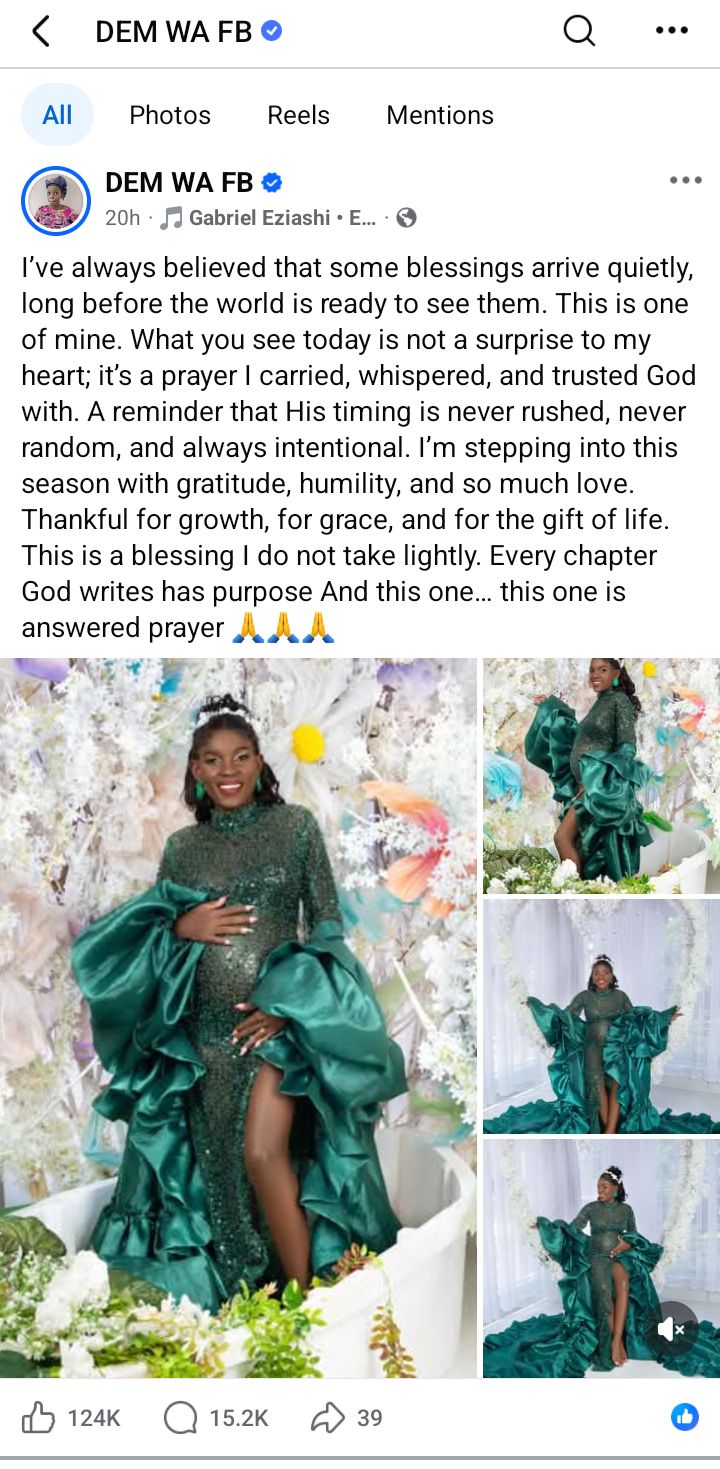Open the large green dress photo

tap(238, 1018)
